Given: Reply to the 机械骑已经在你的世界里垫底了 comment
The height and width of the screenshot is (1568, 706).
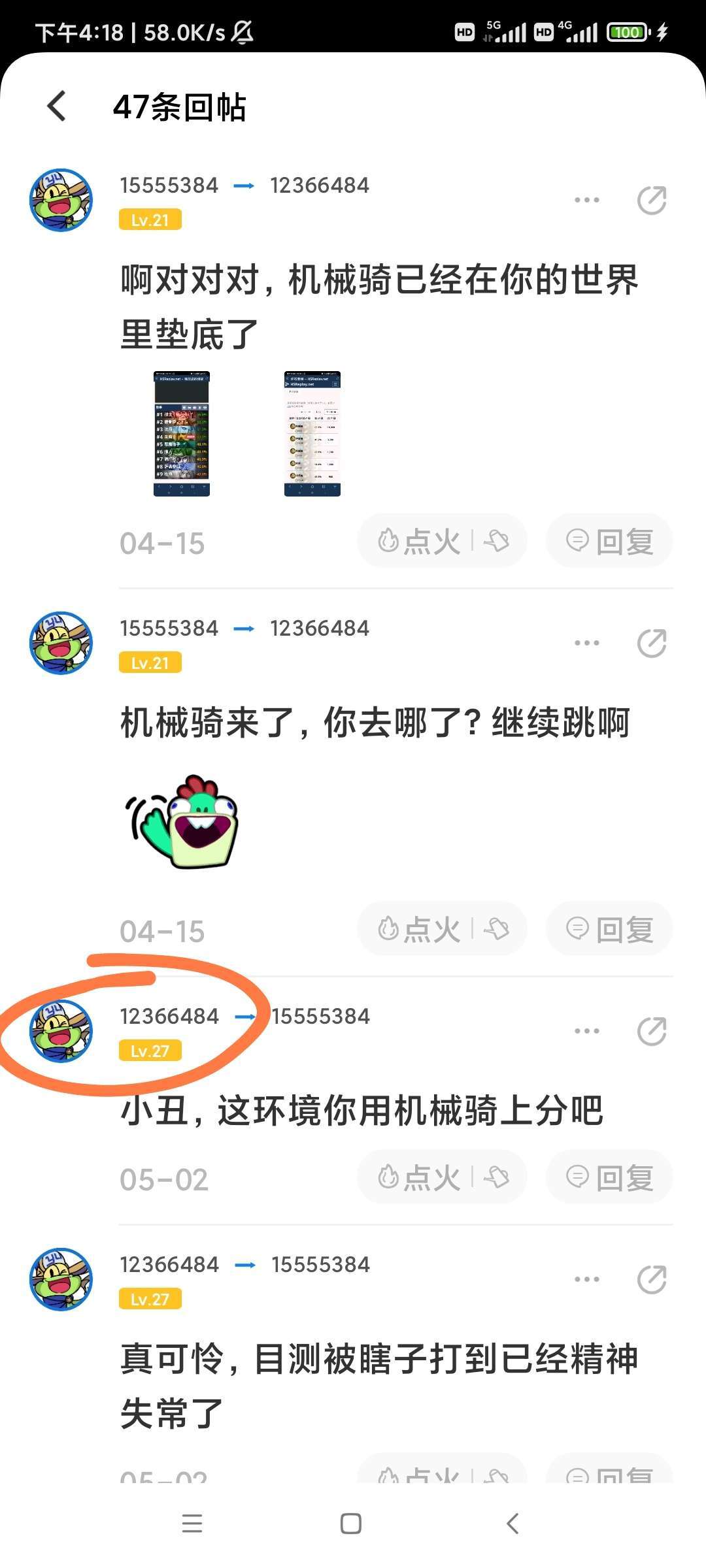Looking at the screenshot, I should pyautogui.click(x=609, y=541).
